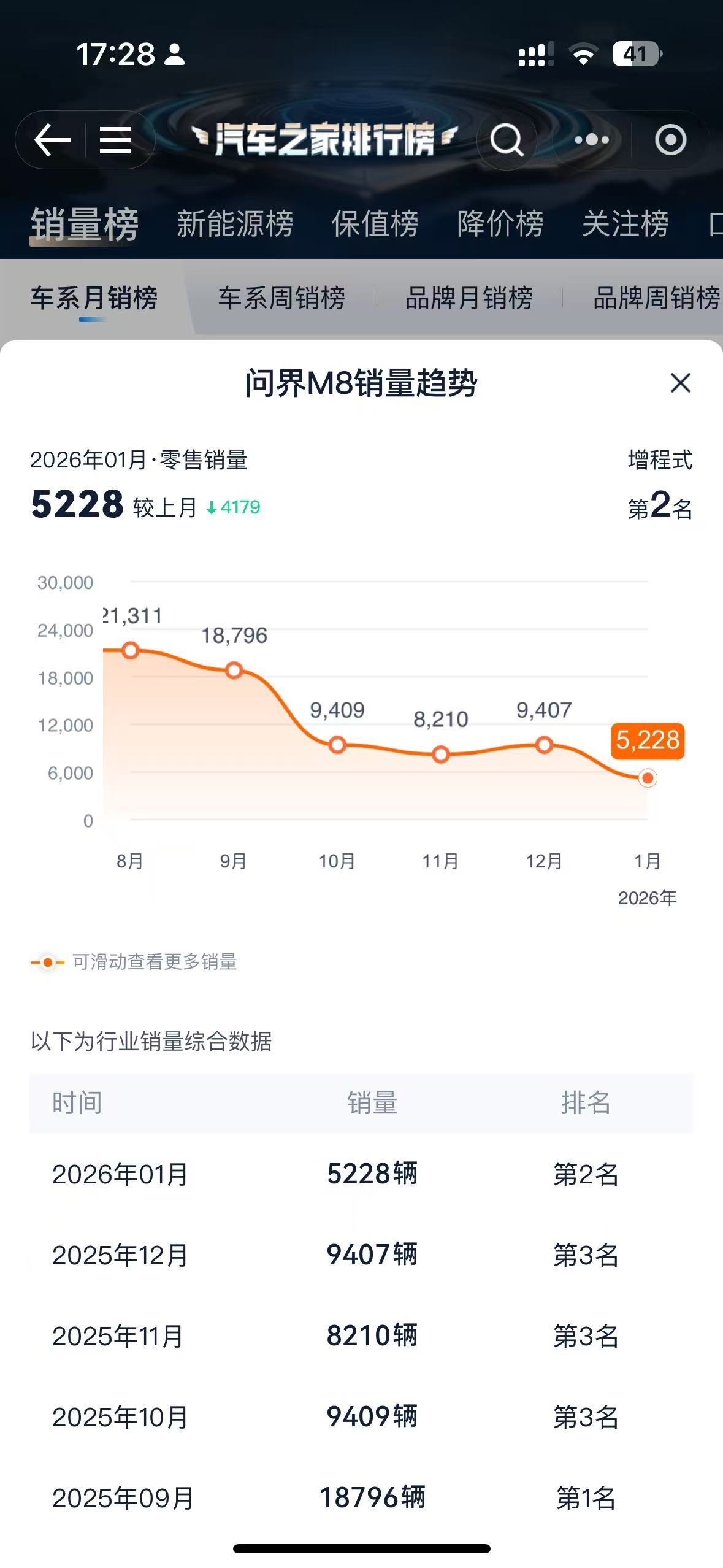Open the 品牌周销榜 sub-tab
Screen dimensions: 723x1568
tap(656, 298)
